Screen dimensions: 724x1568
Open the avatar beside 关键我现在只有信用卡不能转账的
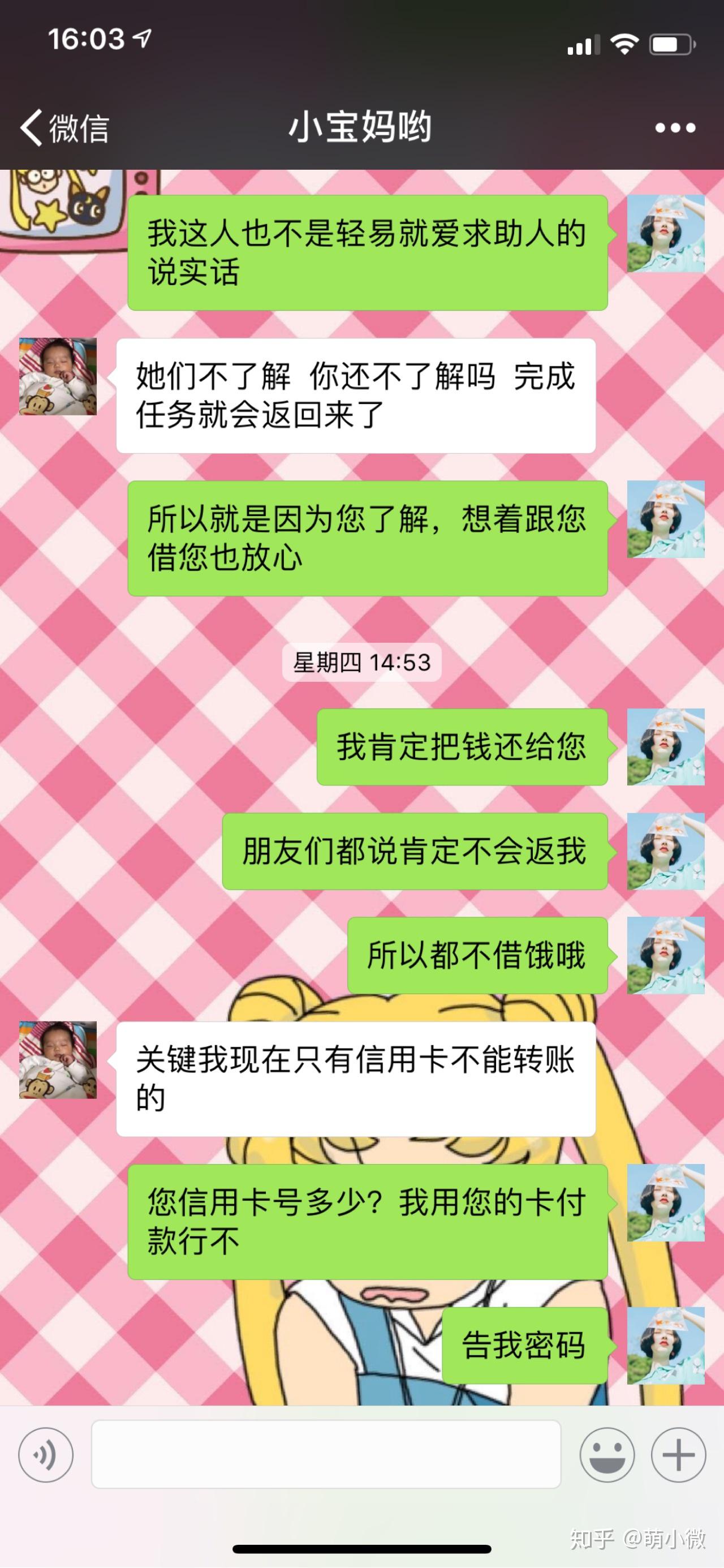point(58,1060)
